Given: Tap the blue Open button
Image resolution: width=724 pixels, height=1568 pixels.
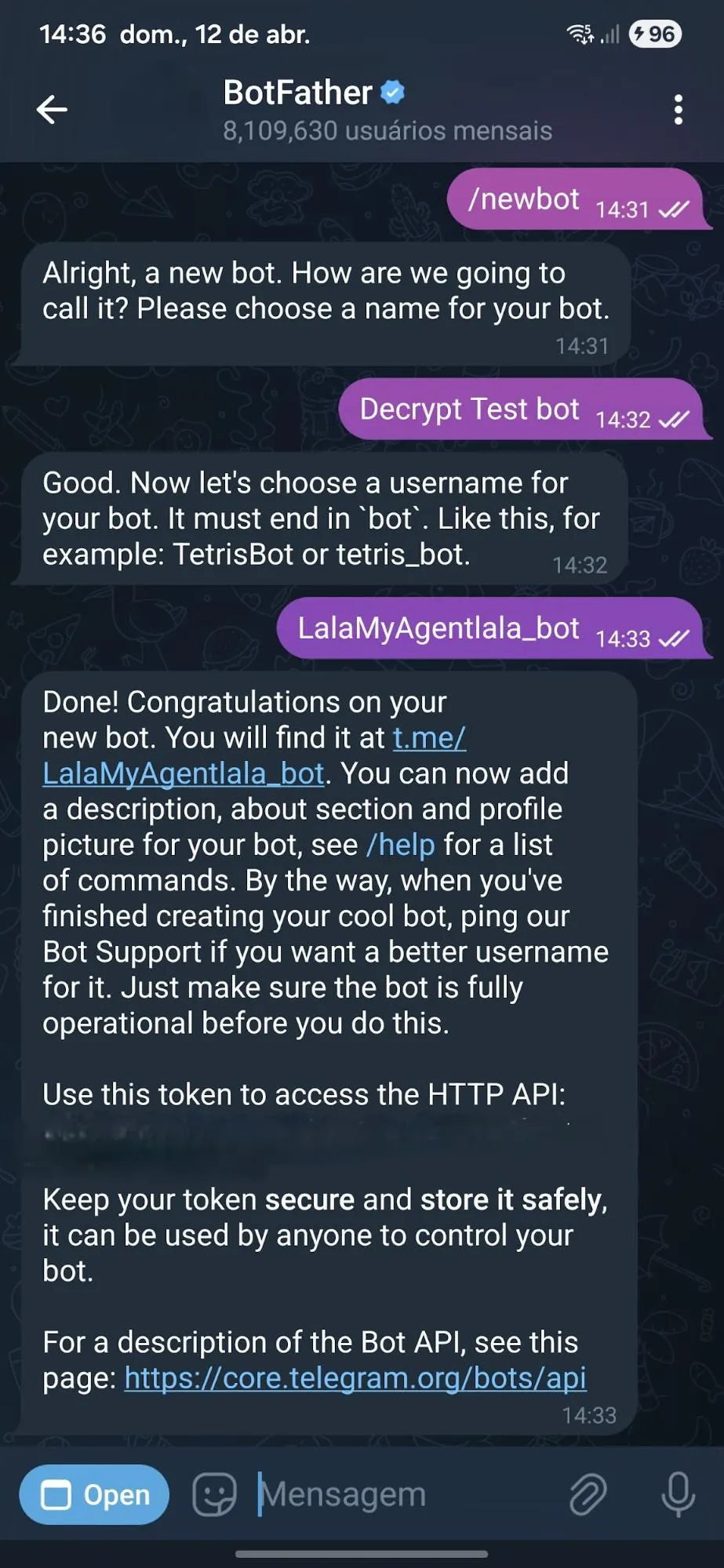Looking at the screenshot, I should [94, 1494].
